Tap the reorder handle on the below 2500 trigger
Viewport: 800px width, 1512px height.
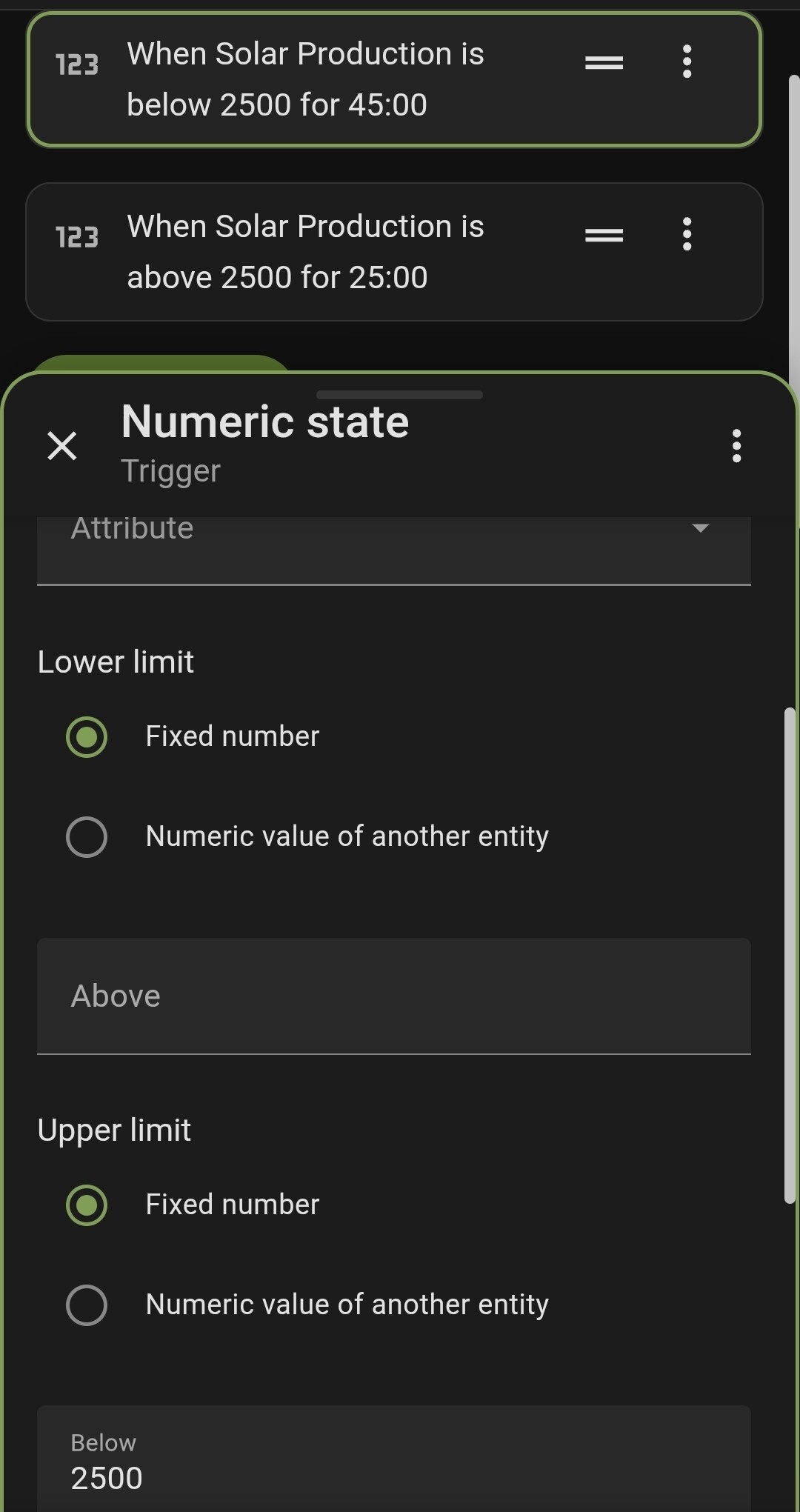coord(604,63)
